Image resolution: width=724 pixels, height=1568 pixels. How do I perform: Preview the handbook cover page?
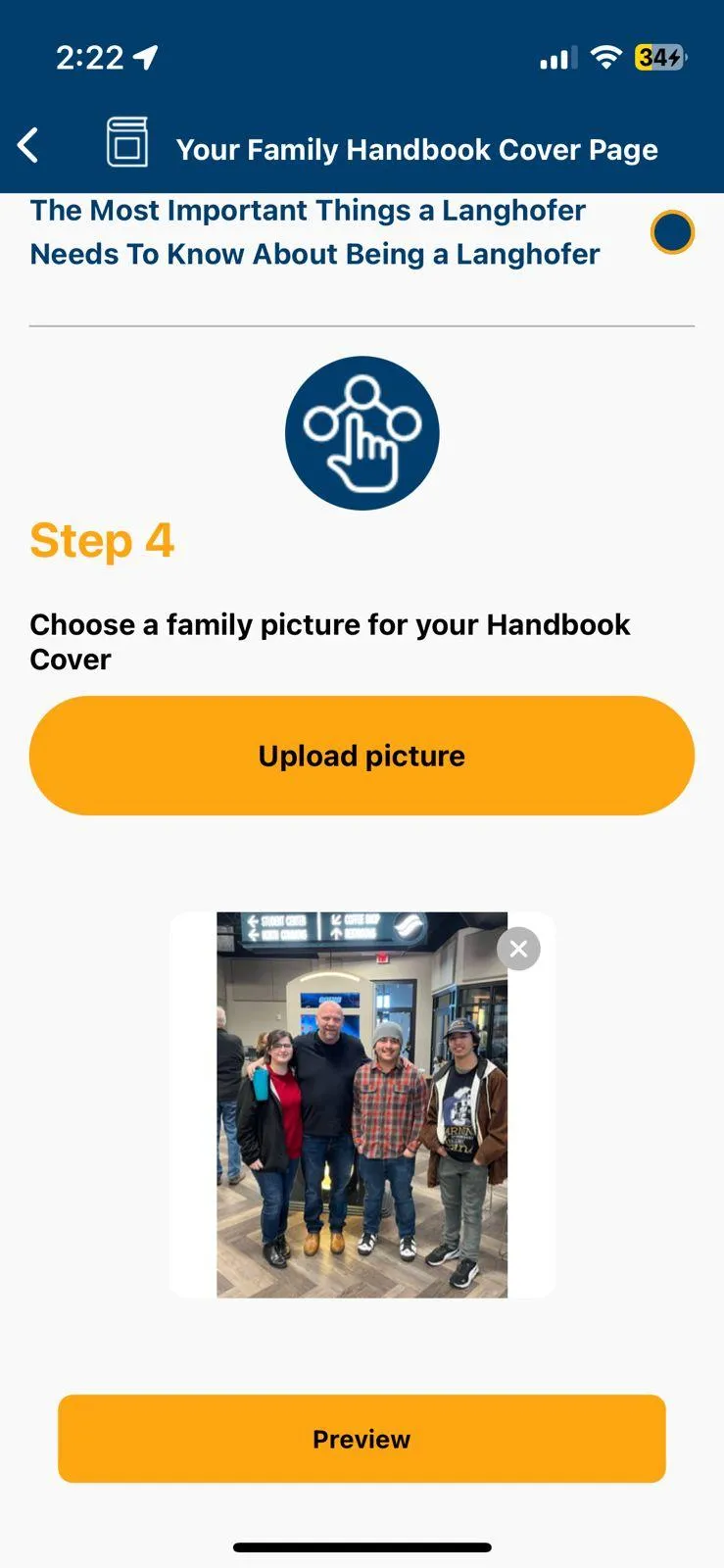tap(362, 1439)
